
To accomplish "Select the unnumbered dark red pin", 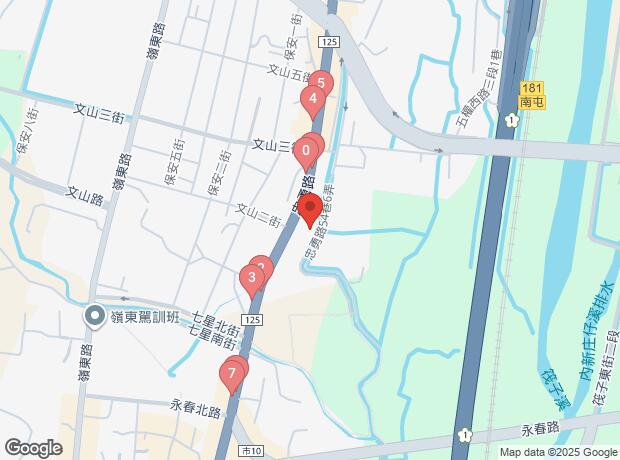I will point(309,208).
